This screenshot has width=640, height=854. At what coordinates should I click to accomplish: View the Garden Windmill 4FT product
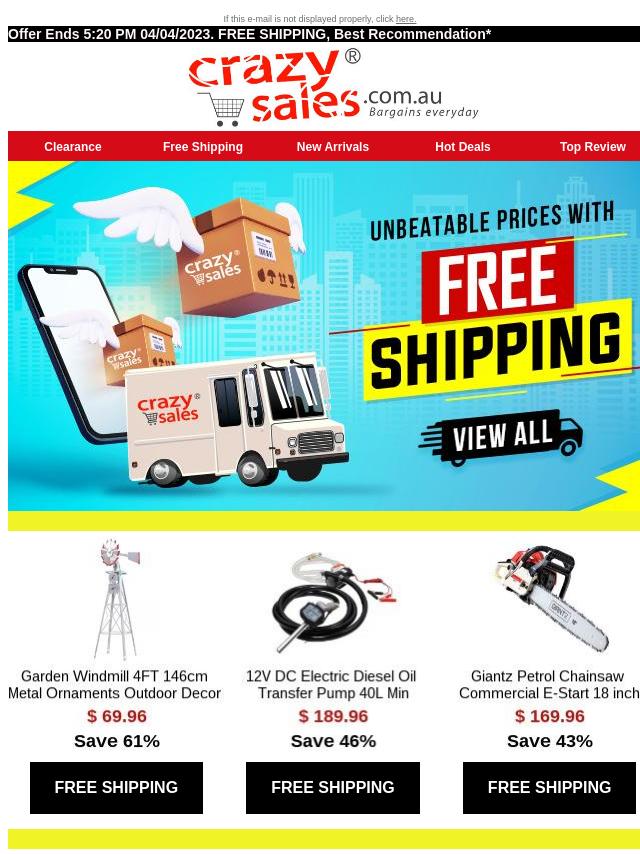[114, 685]
